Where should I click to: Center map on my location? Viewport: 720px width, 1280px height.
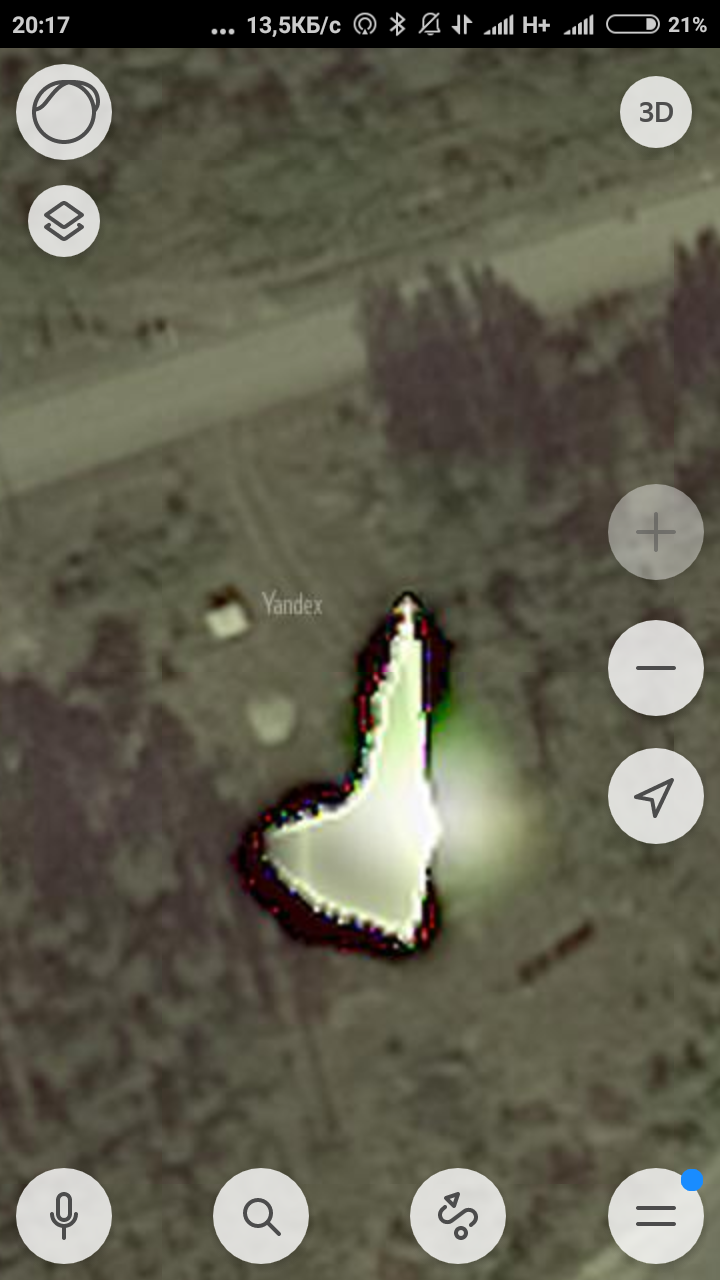(x=656, y=796)
